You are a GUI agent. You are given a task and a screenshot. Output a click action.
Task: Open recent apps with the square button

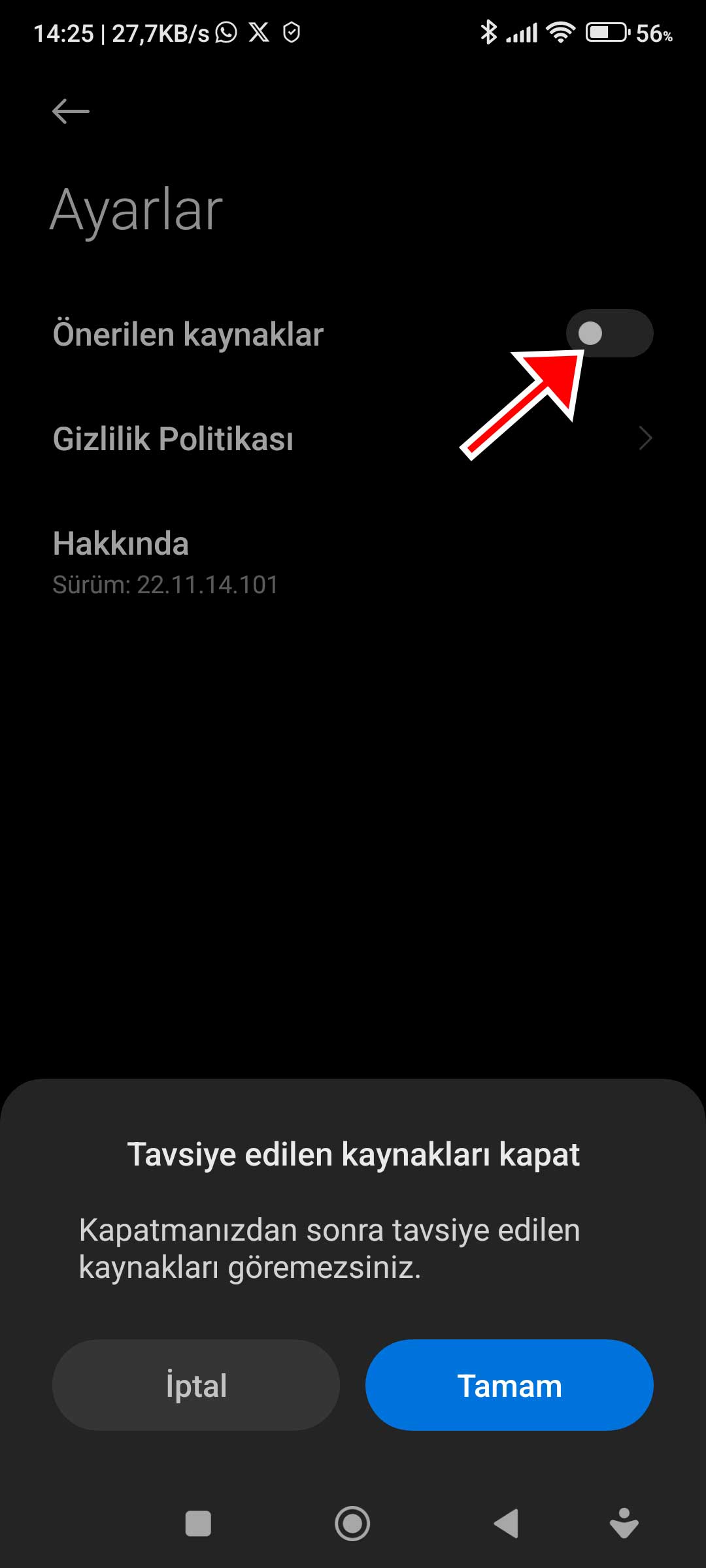(198, 1524)
